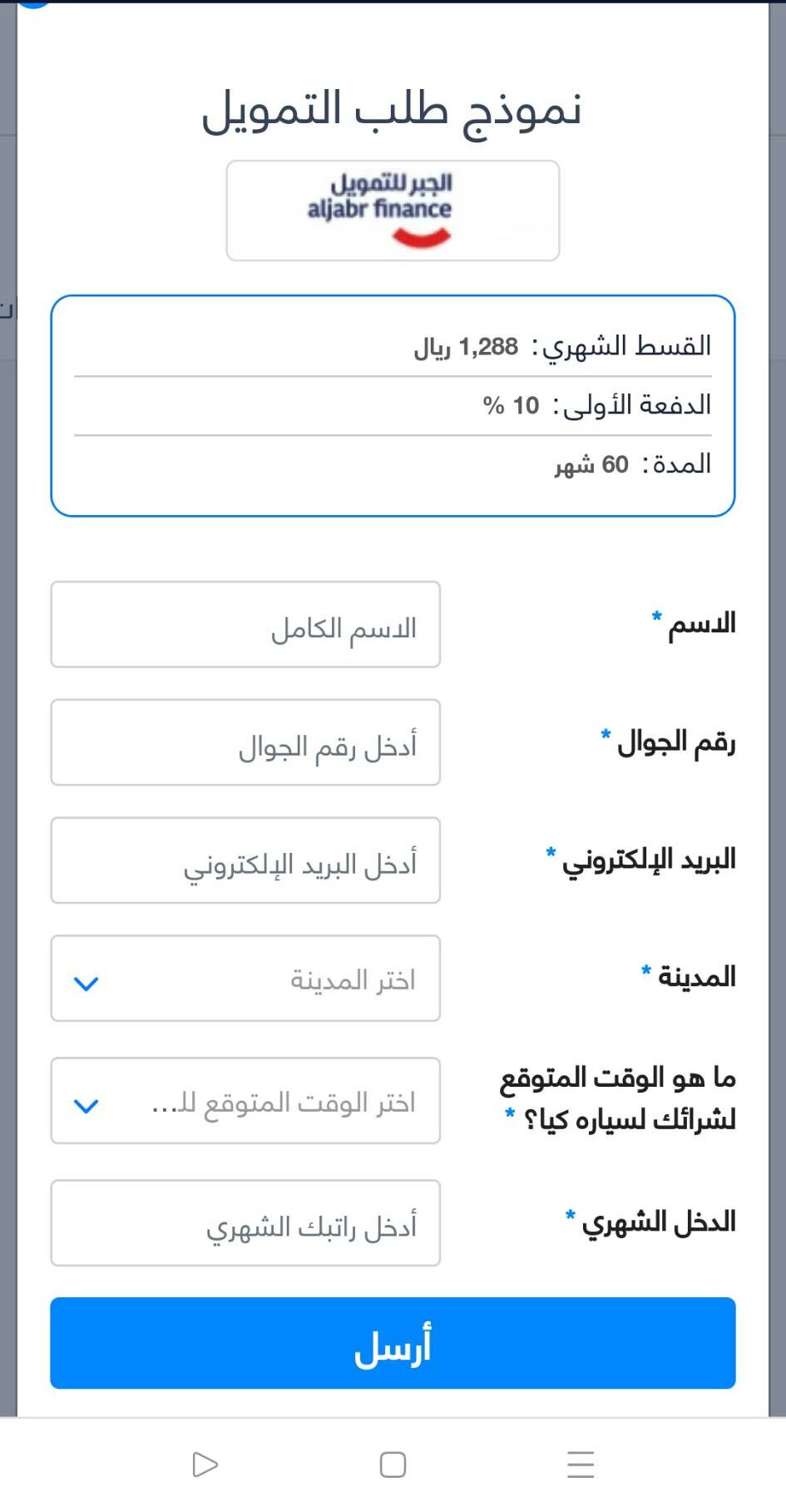The height and width of the screenshot is (1512, 786).
Task: Enter mobile number field (أدخل رقم الجوال)
Action: (x=245, y=742)
